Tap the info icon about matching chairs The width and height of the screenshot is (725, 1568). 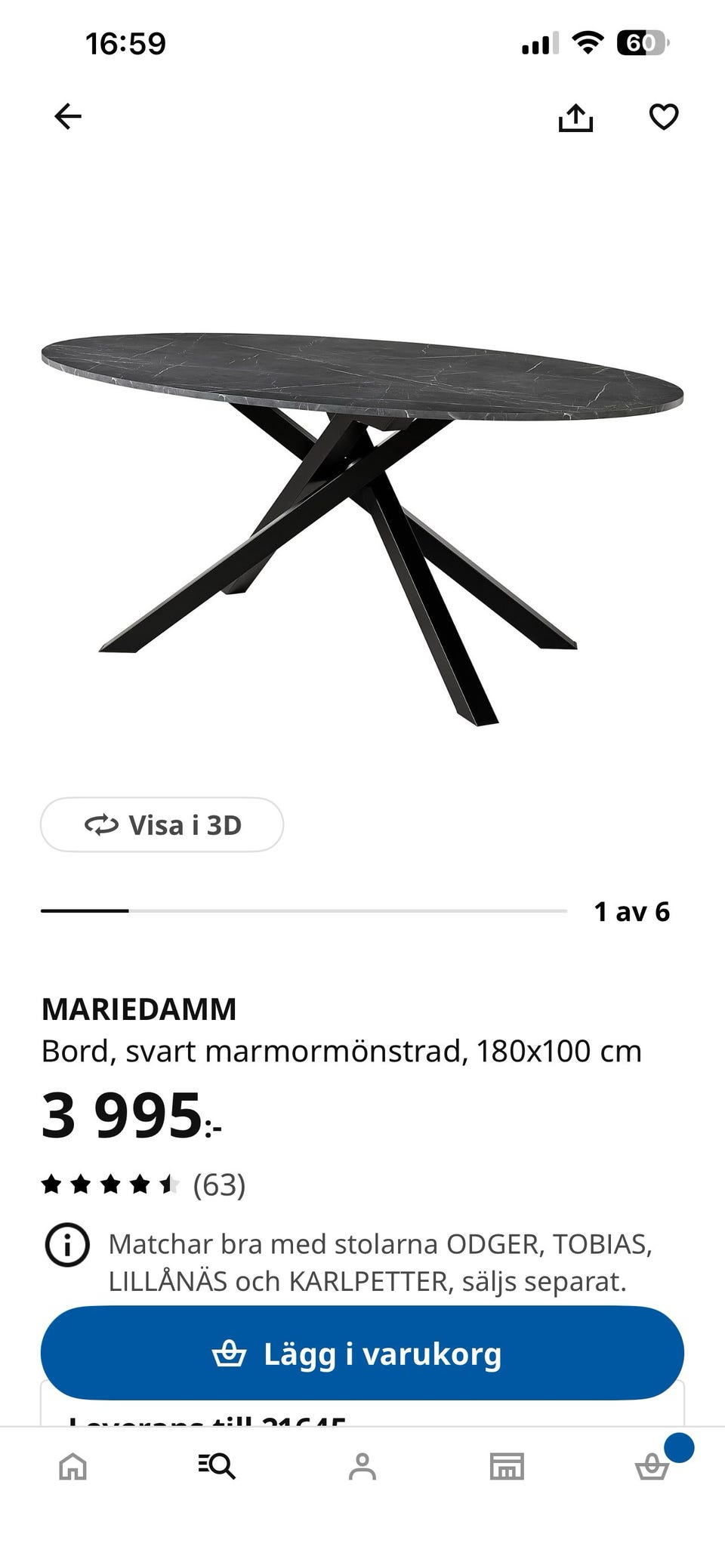pos(67,1245)
